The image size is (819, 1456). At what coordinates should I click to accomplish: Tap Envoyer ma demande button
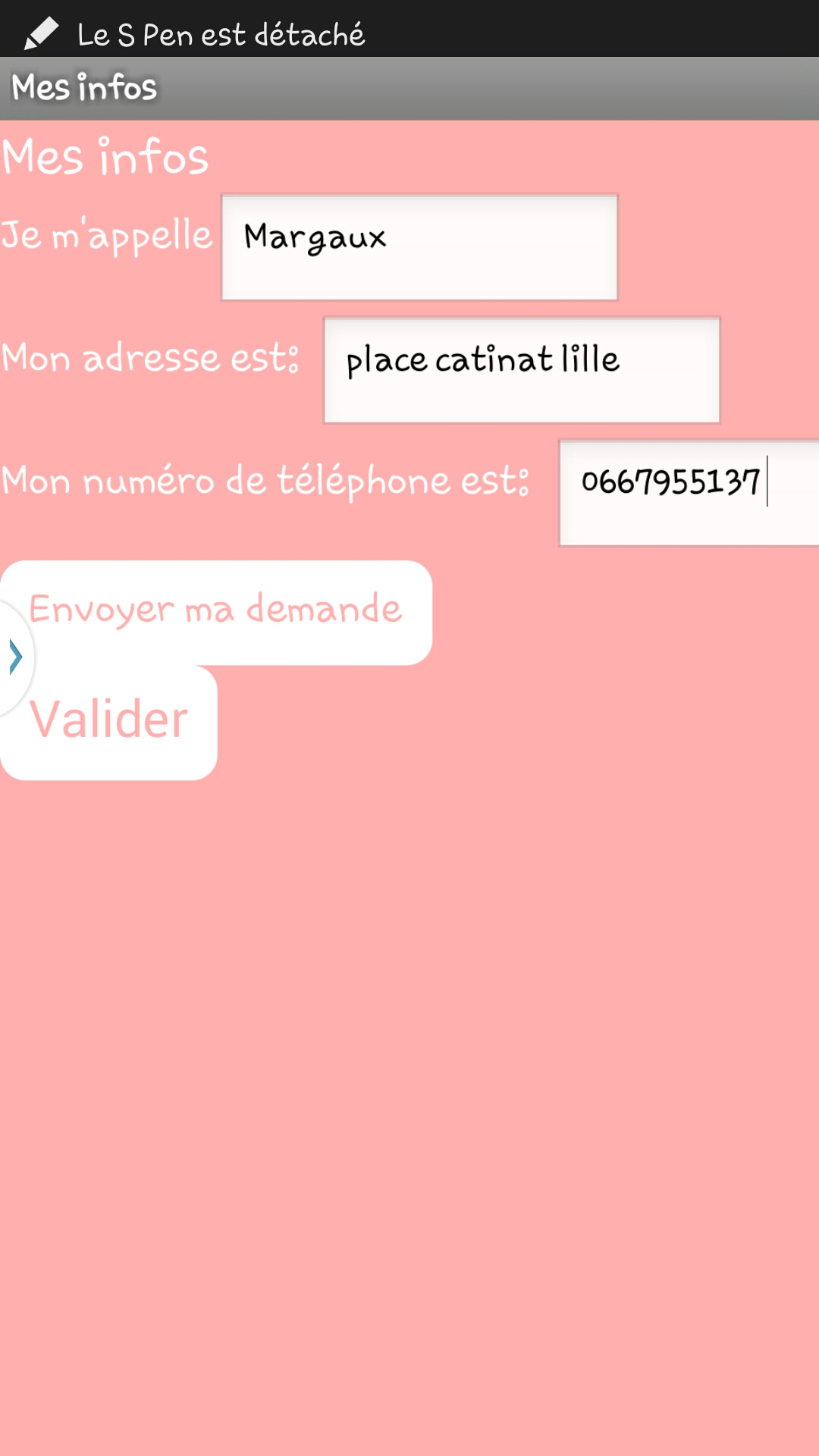tap(216, 613)
